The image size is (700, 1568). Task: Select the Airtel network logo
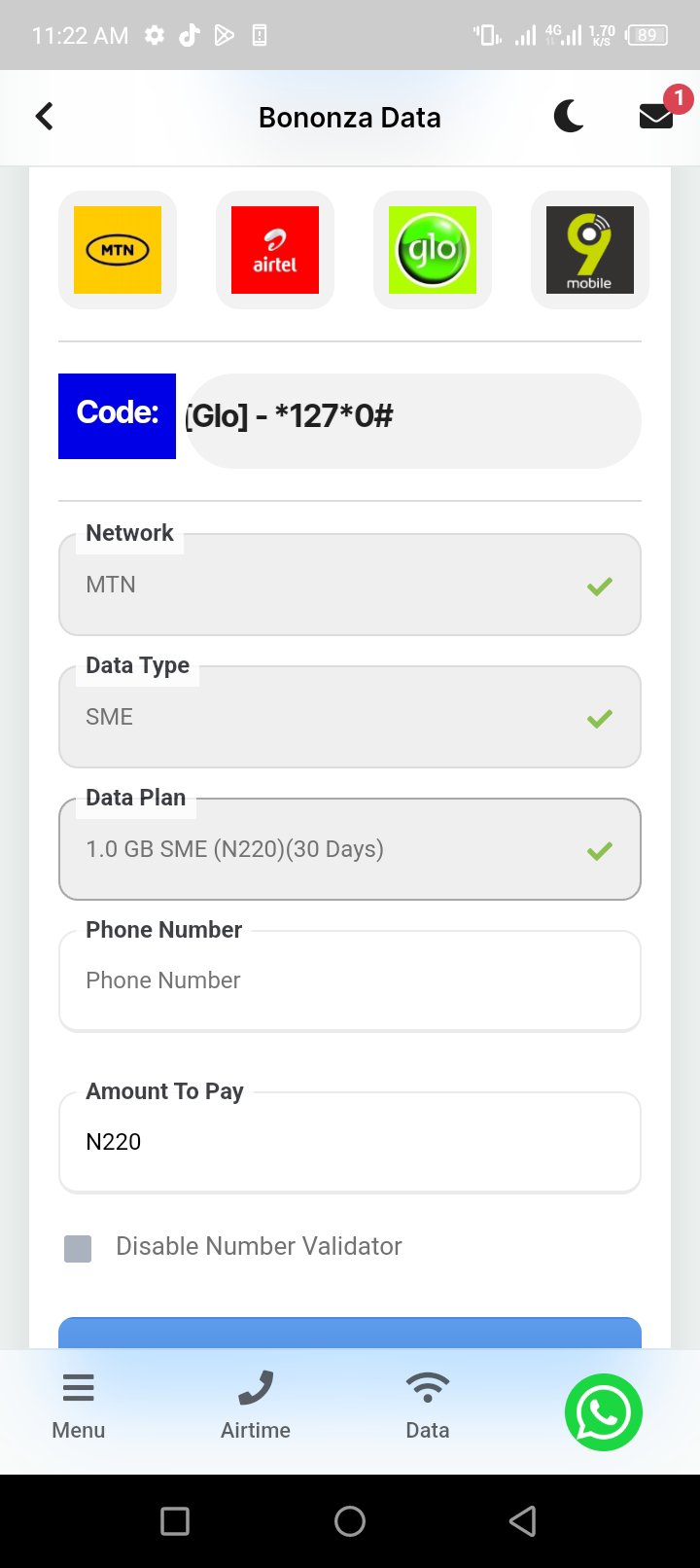click(x=274, y=249)
